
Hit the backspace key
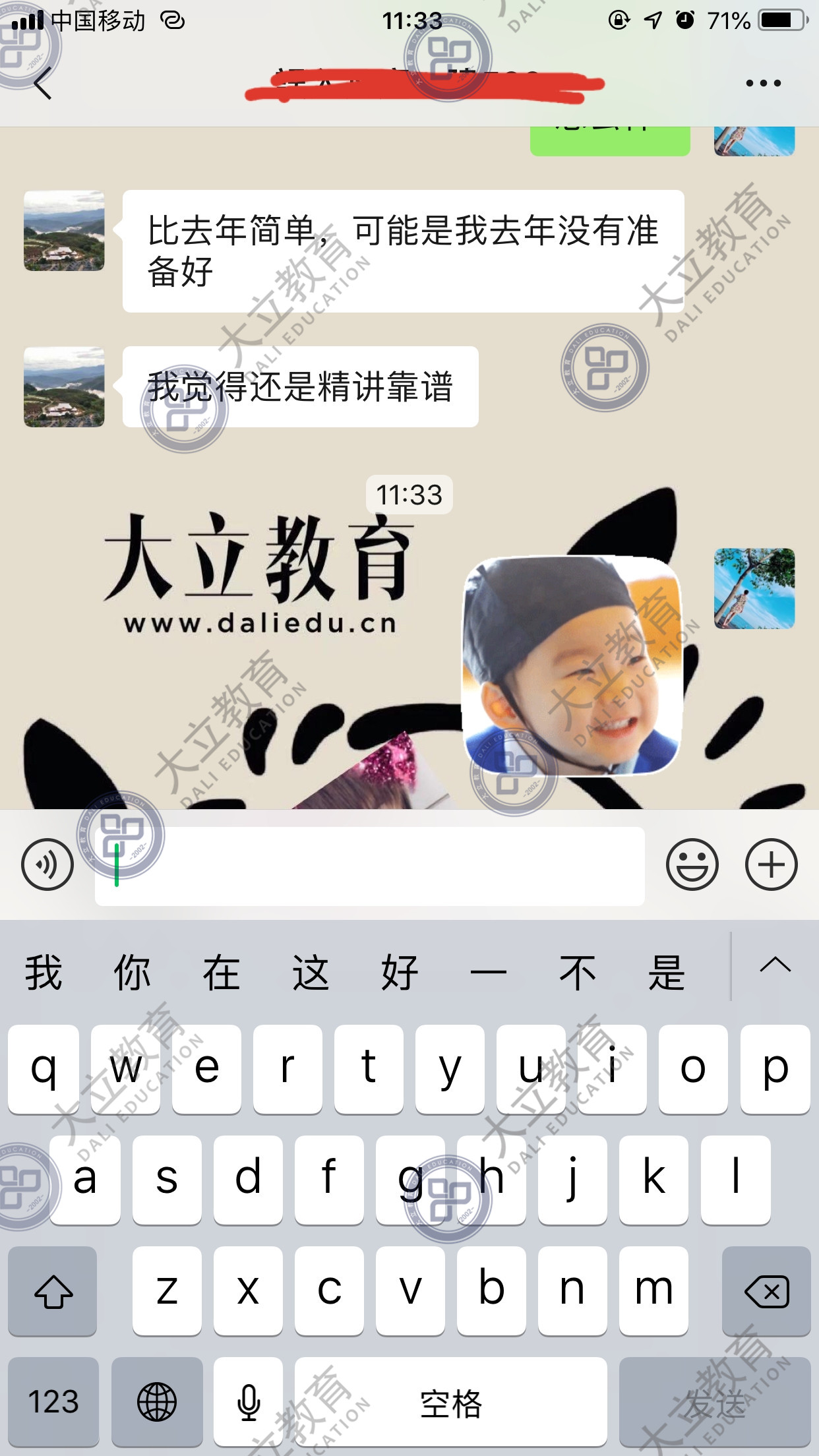[766, 1290]
